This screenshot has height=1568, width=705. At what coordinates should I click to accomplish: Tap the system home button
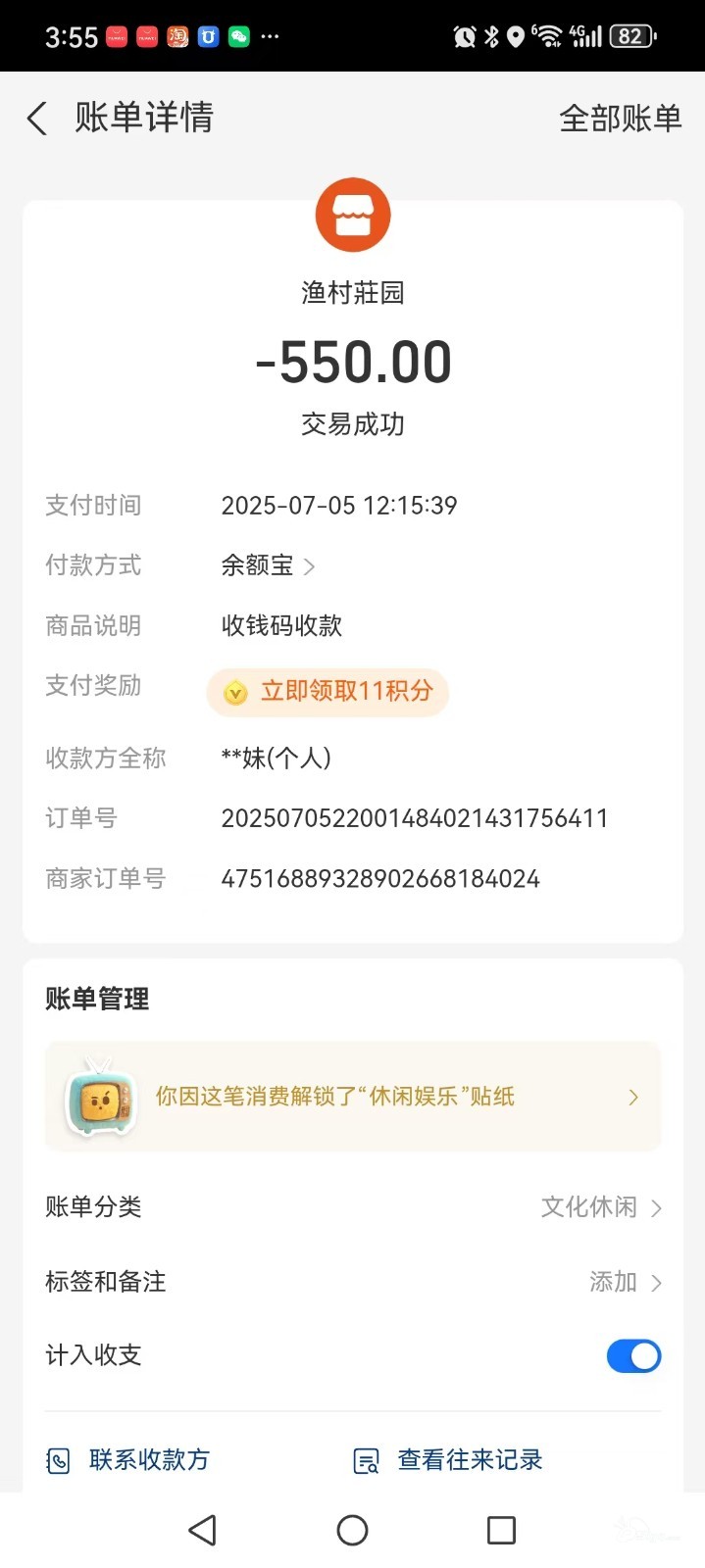tap(352, 1530)
